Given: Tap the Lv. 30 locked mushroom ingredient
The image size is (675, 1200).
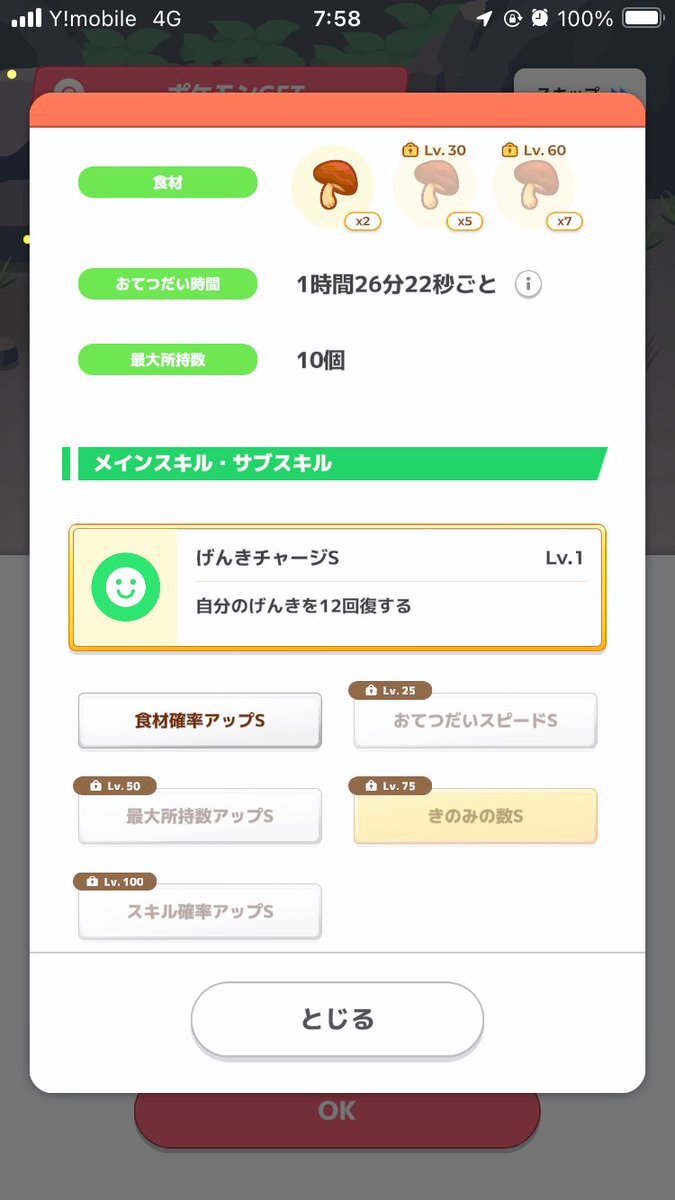Looking at the screenshot, I should [x=436, y=187].
